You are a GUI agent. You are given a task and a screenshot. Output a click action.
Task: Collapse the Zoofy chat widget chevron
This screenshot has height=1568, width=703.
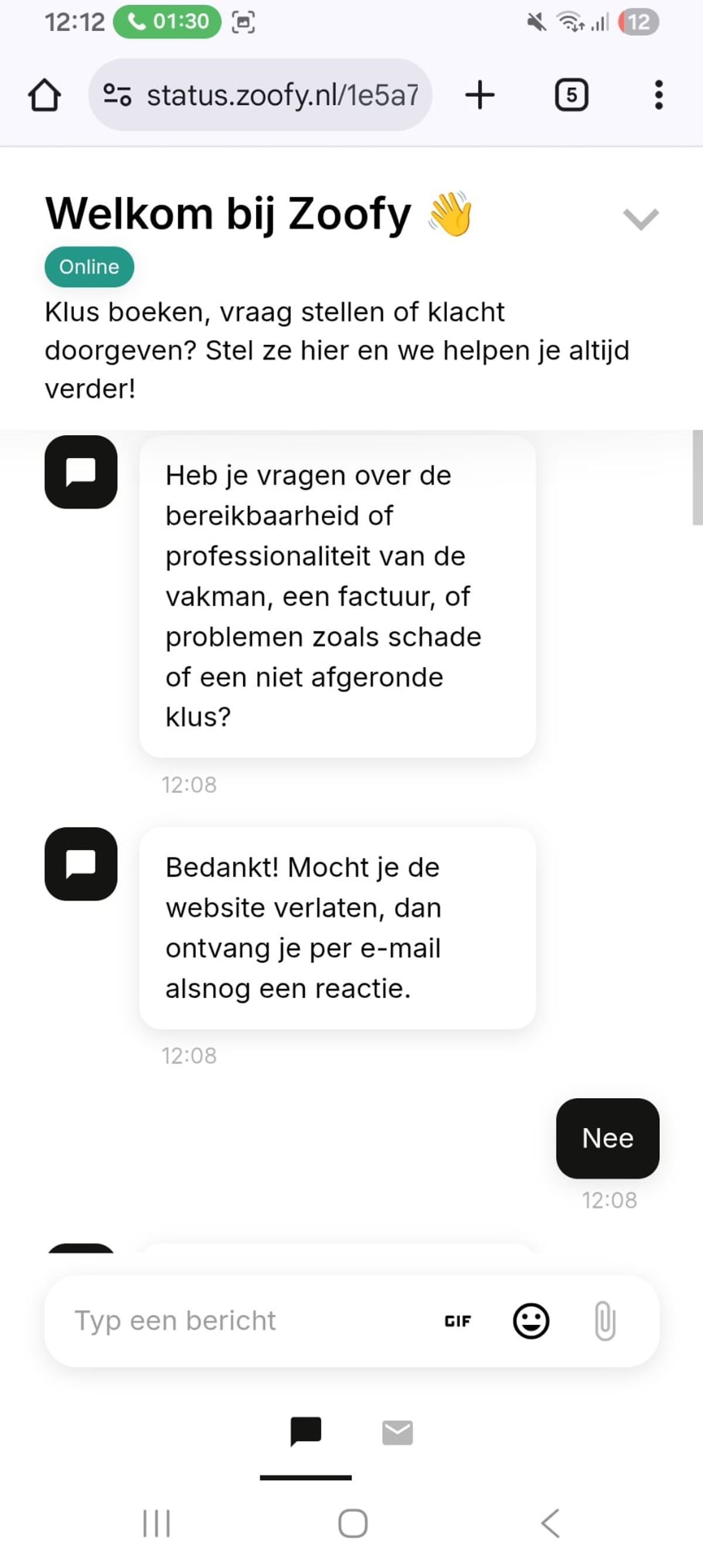coord(640,219)
